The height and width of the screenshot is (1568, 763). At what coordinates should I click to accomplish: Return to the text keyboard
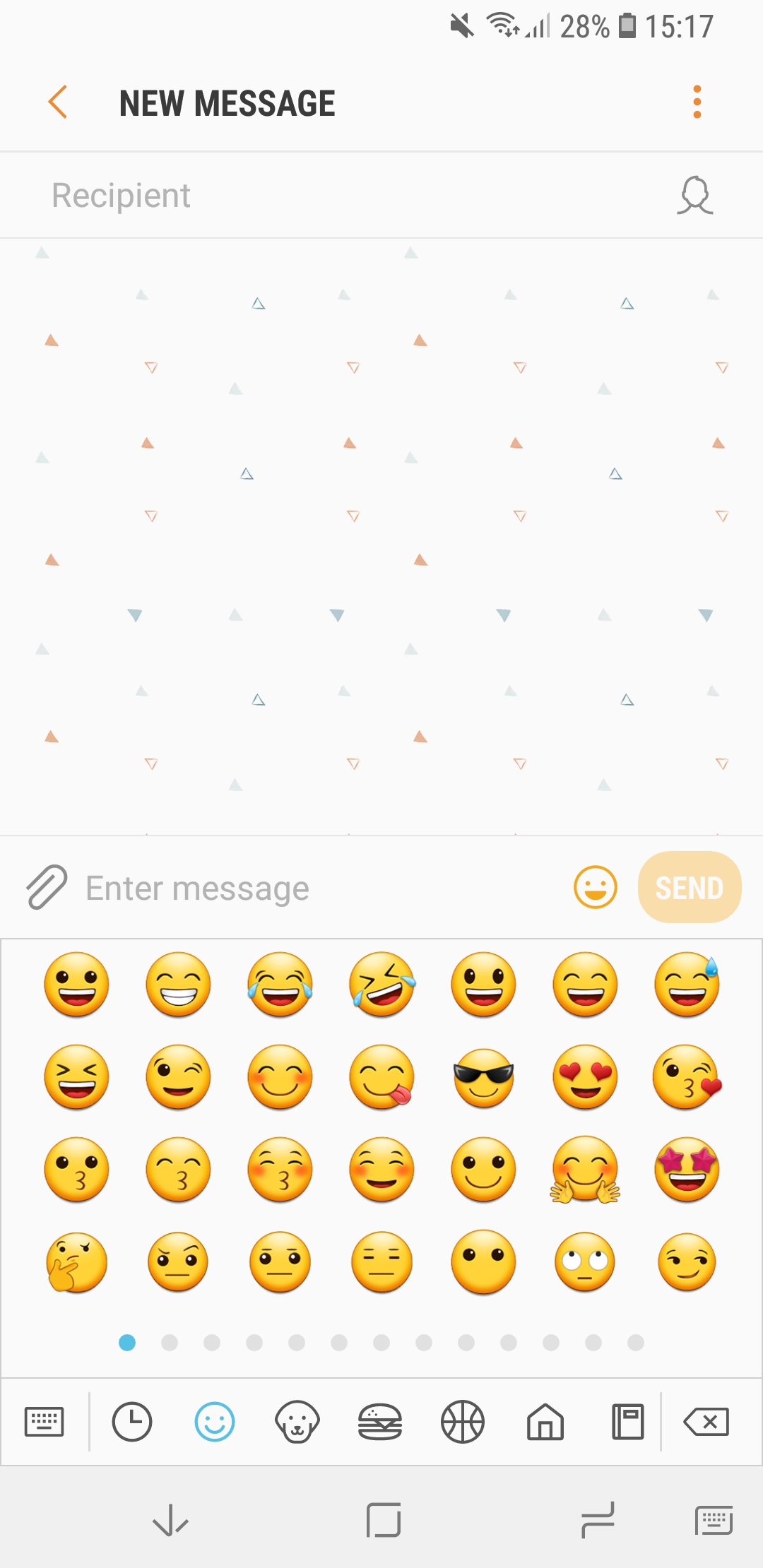click(x=44, y=1421)
